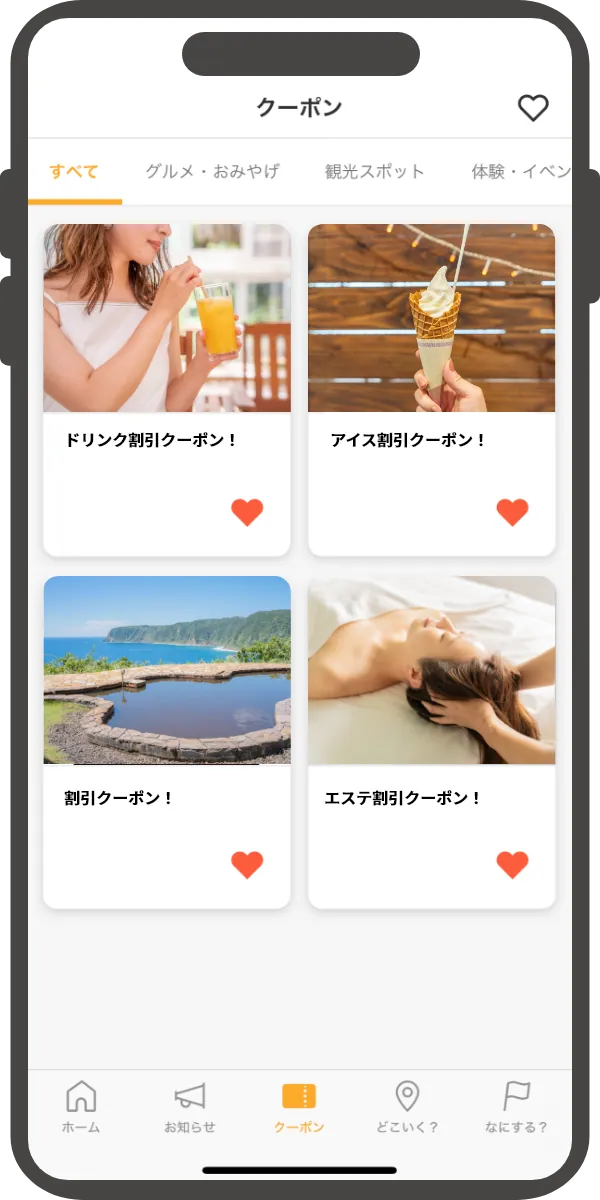Viewport: 600px width, 1200px height.
Task: Toggle the heart on the アイス割引クーポン card
Action: [512, 512]
